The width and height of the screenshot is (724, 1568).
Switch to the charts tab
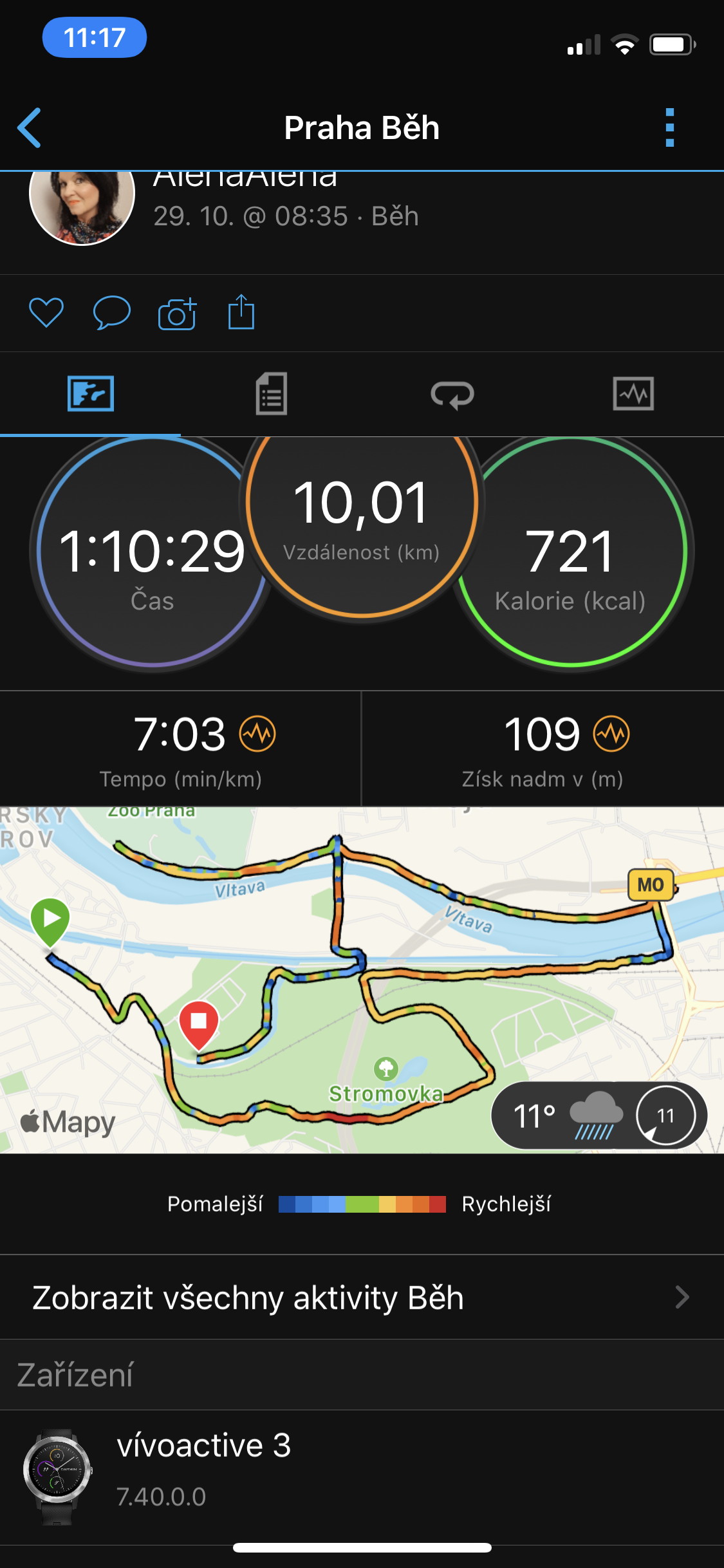[633, 394]
